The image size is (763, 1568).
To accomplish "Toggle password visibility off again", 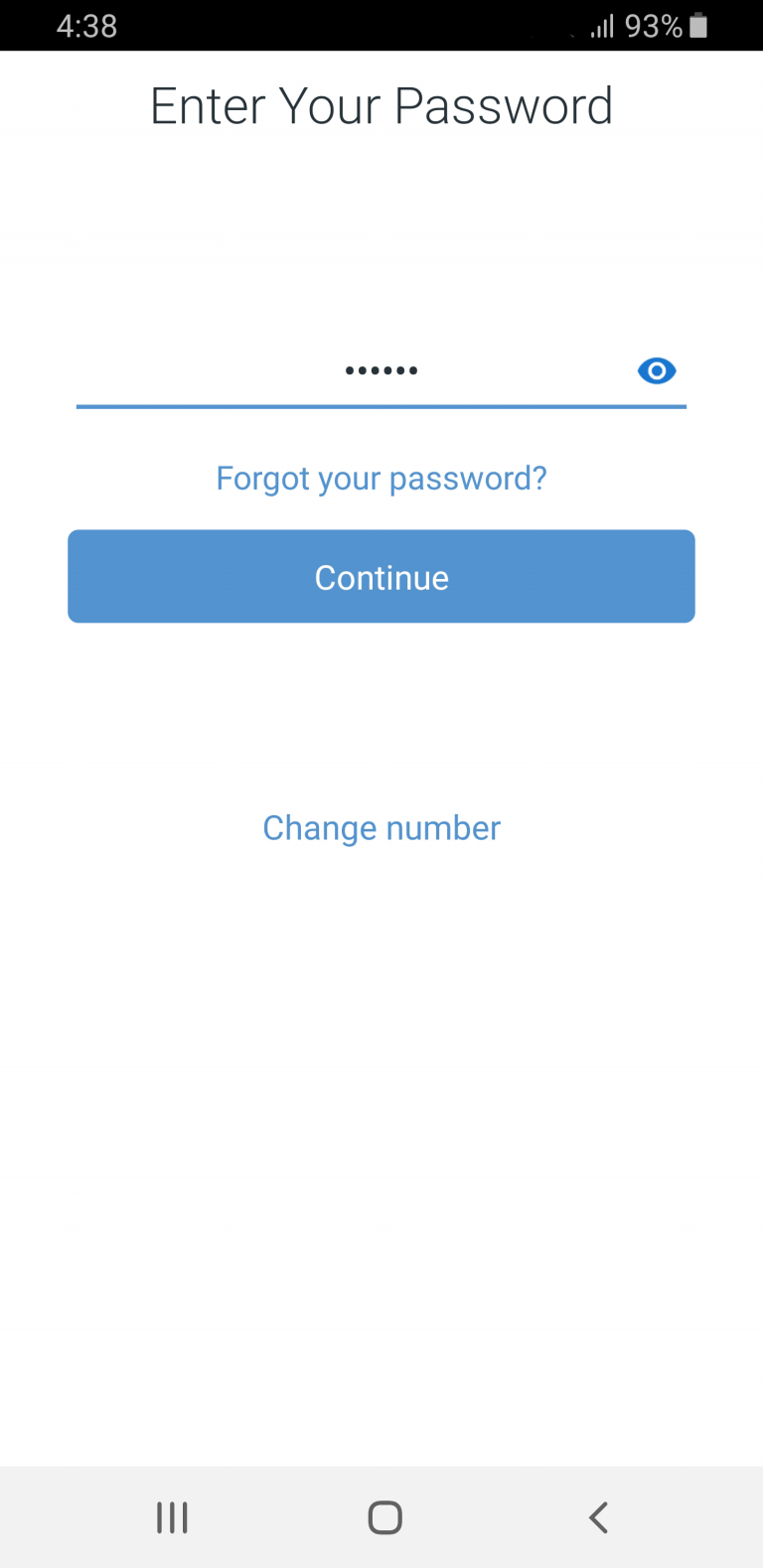I will [656, 370].
